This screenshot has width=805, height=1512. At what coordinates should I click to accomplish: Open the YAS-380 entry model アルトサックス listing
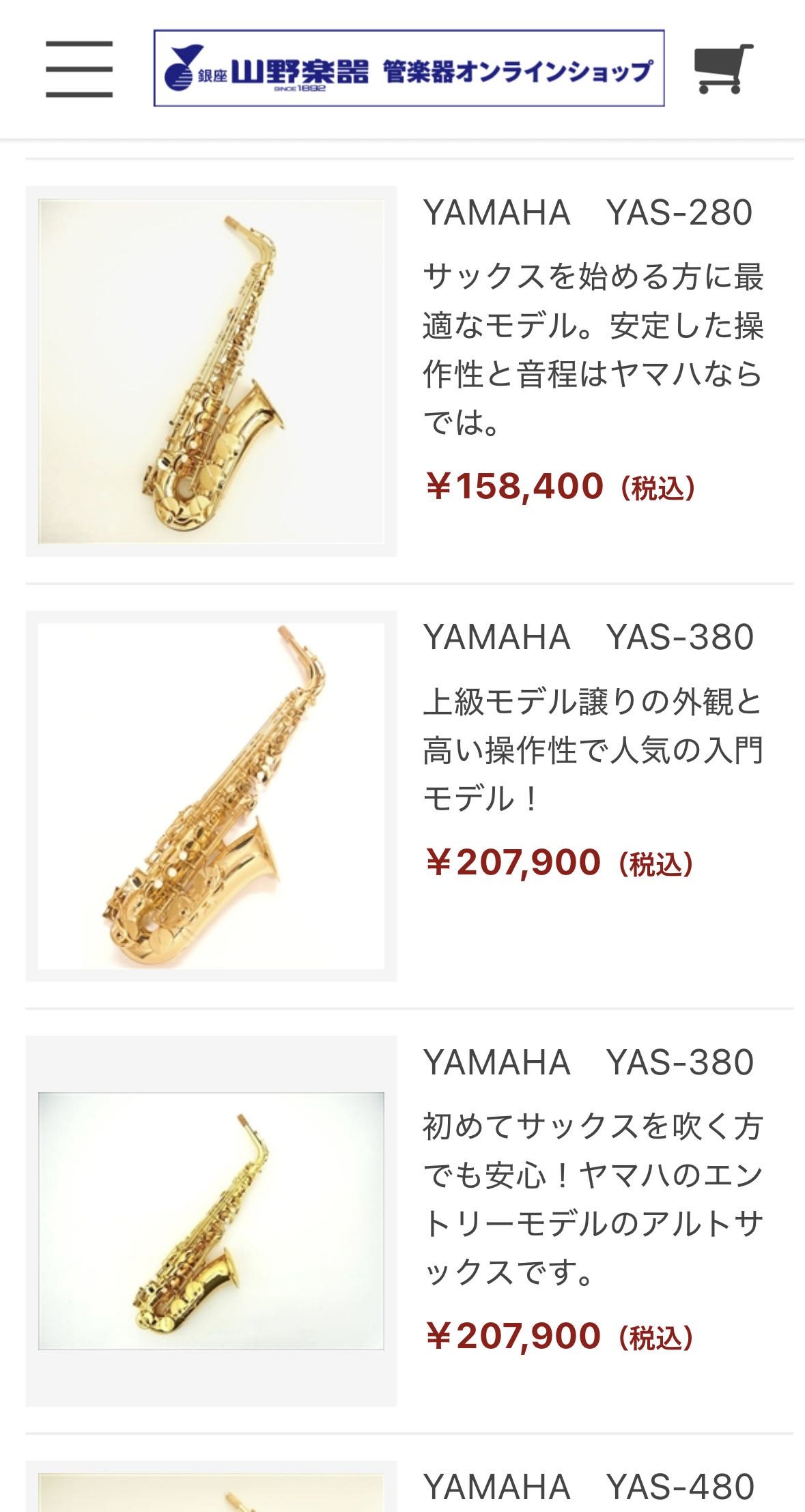pyautogui.click(x=410, y=1221)
